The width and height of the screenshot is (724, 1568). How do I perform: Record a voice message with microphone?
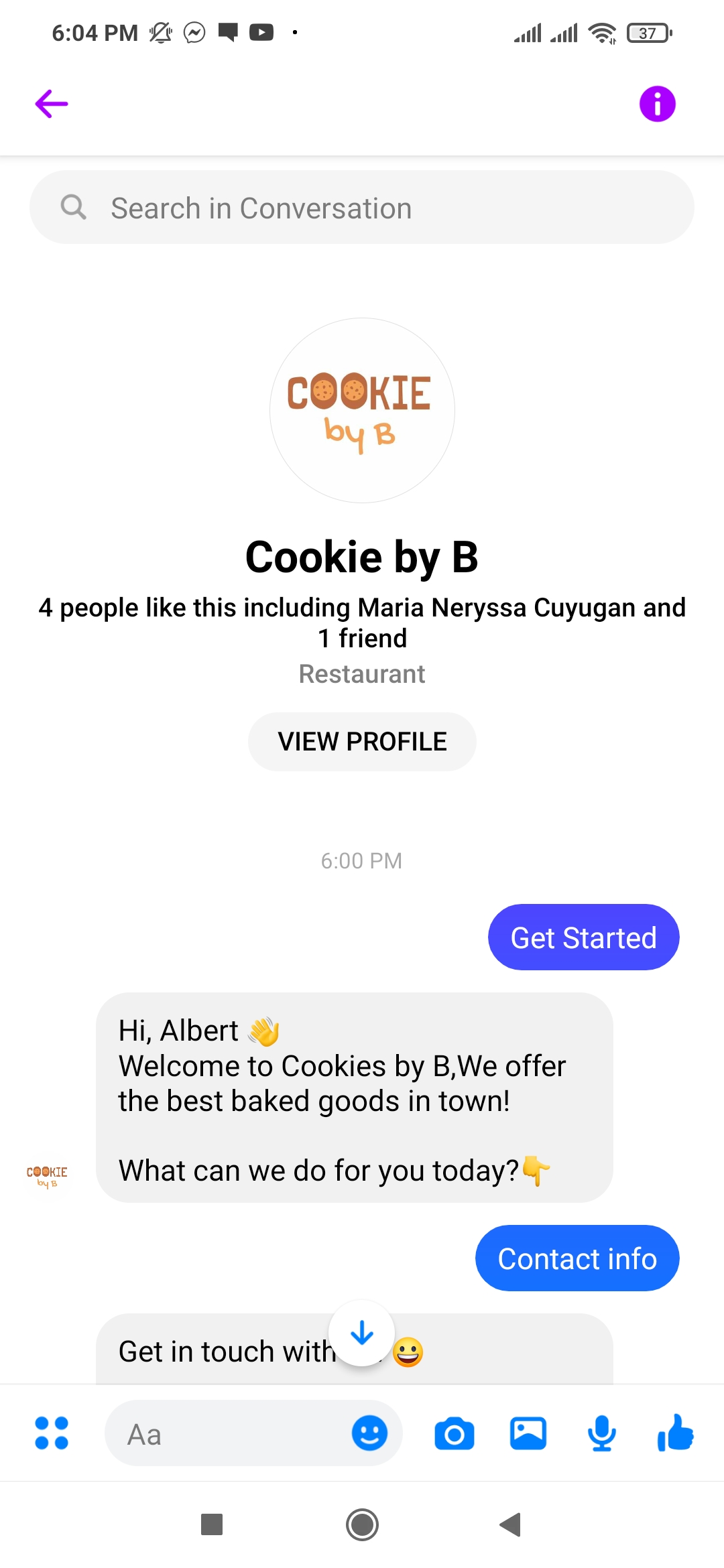click(602, 1433)
